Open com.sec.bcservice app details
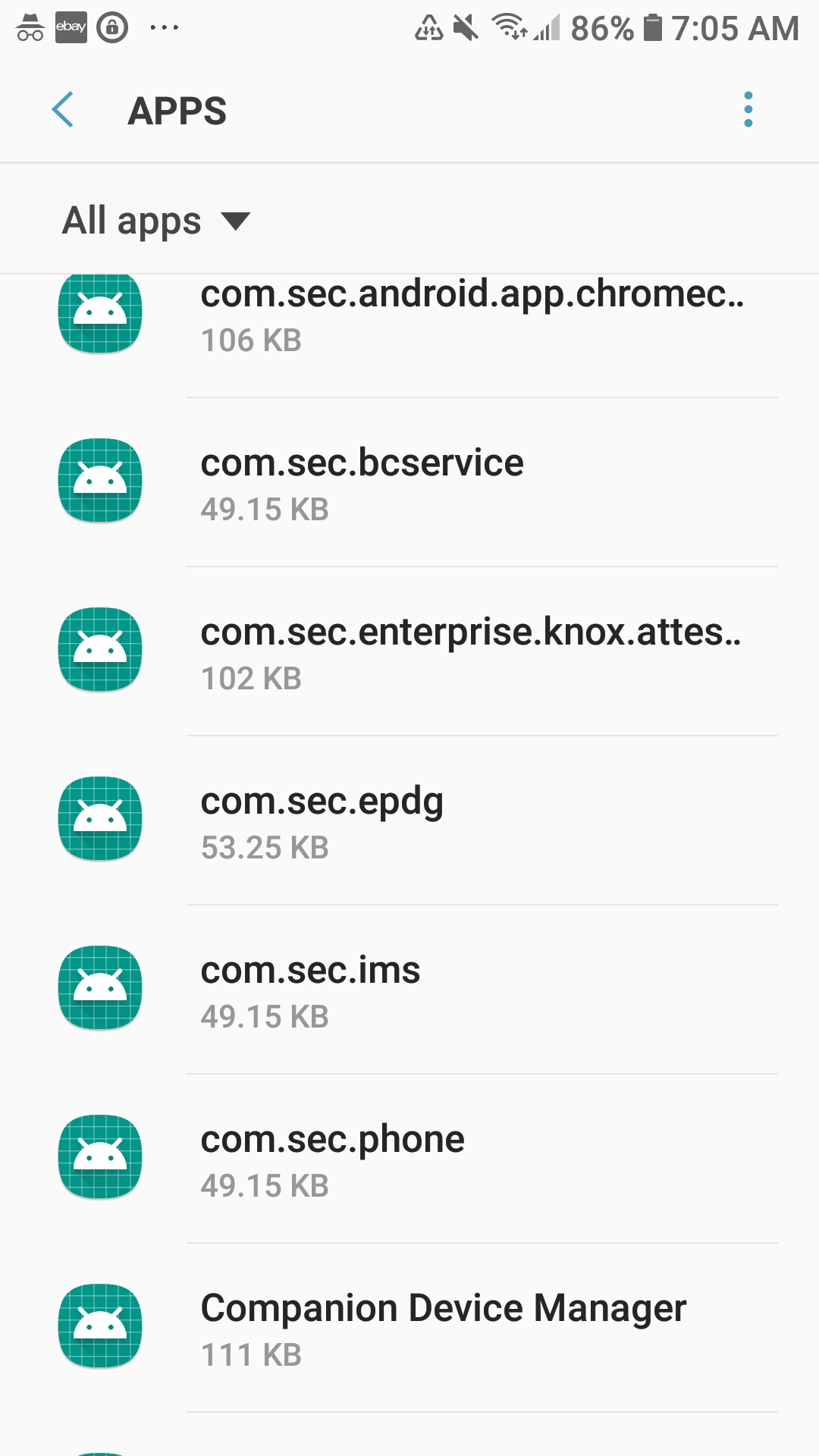The height and width of the screenshot is (1456, 819). 409,482
